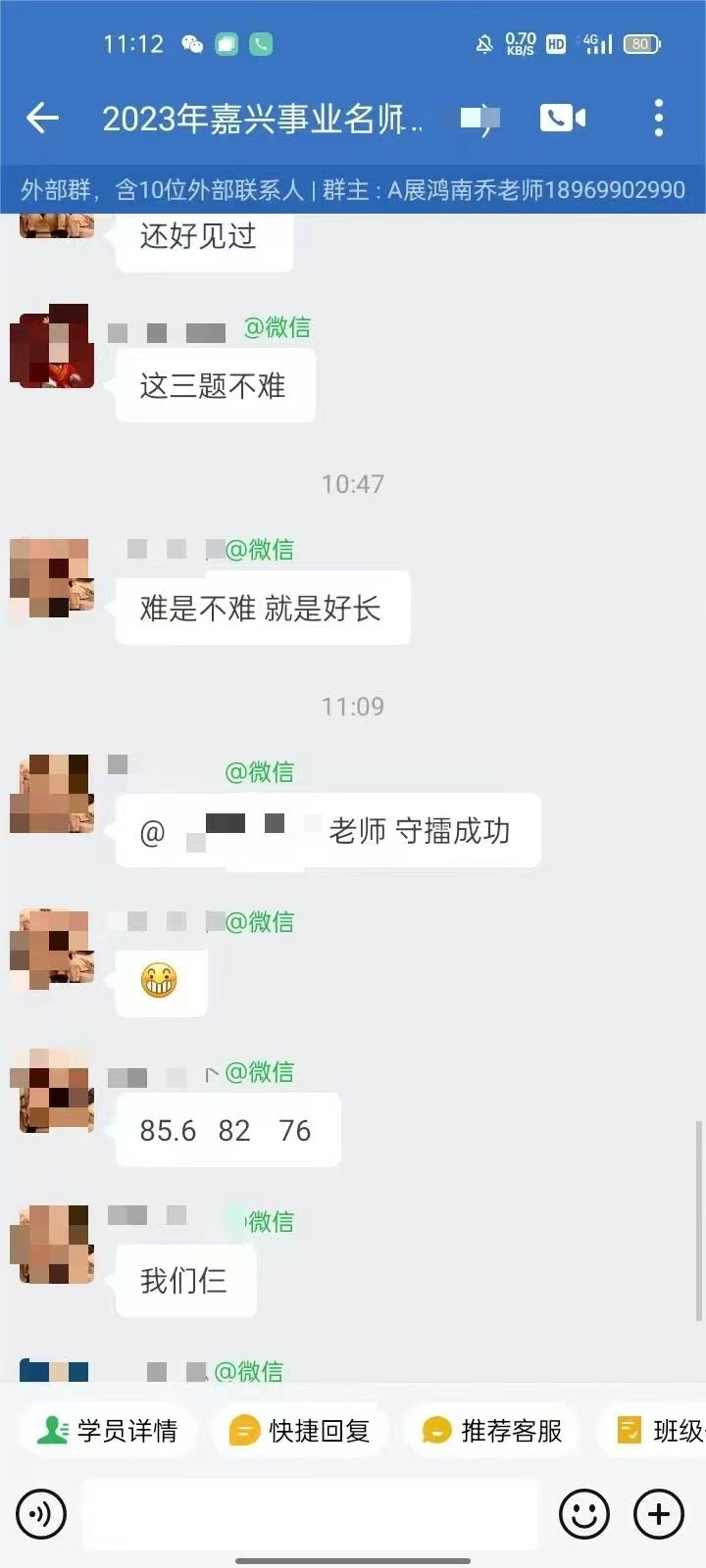Open the emoji picker
This screenshot has width=706, height=1568.
(x=583, y=1514)
